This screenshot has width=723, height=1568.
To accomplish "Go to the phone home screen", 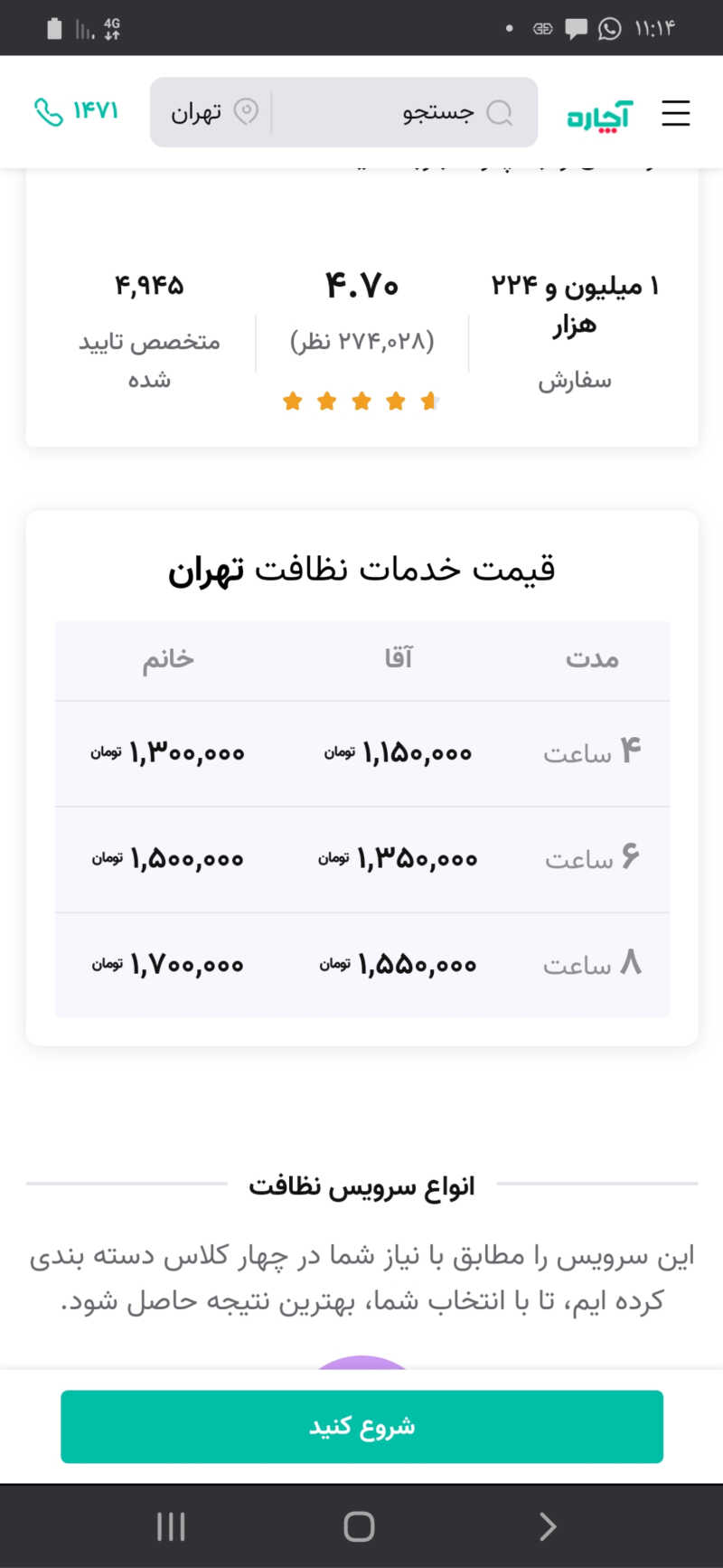I will click(359, 1526).
